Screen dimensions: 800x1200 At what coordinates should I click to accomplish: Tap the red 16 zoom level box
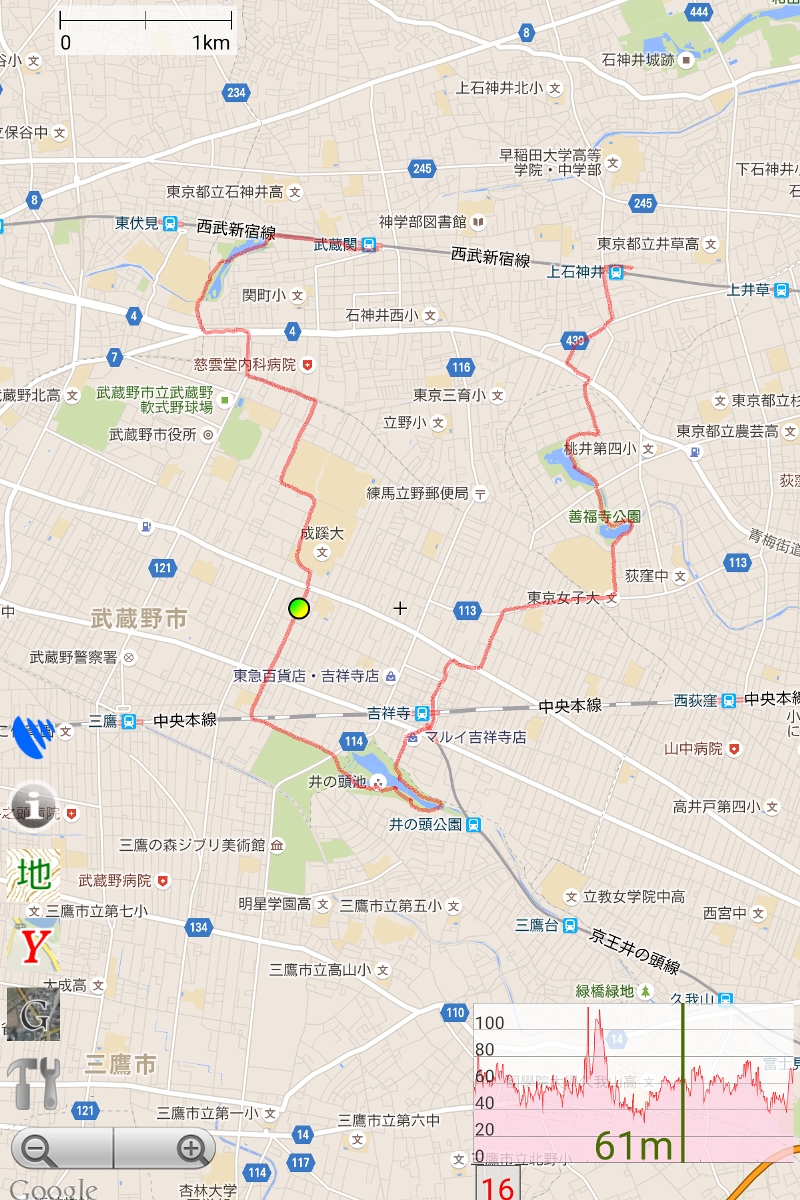tap(497, 1188)
